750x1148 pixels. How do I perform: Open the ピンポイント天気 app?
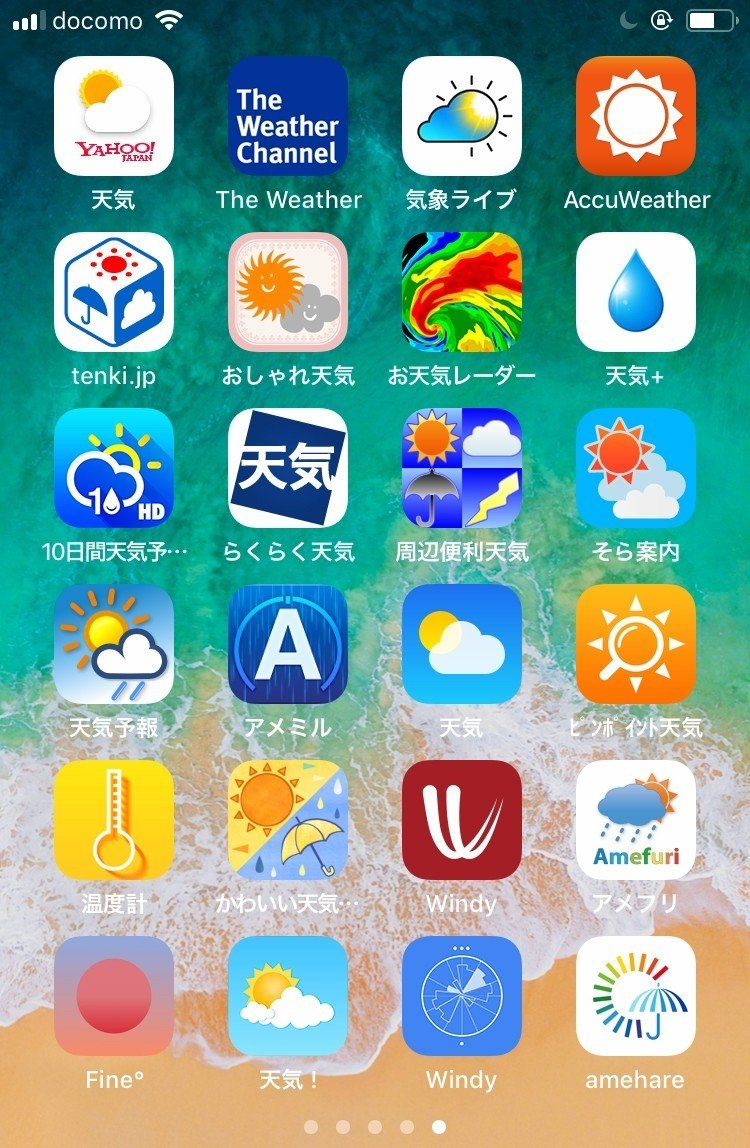(x=636, y=644)
